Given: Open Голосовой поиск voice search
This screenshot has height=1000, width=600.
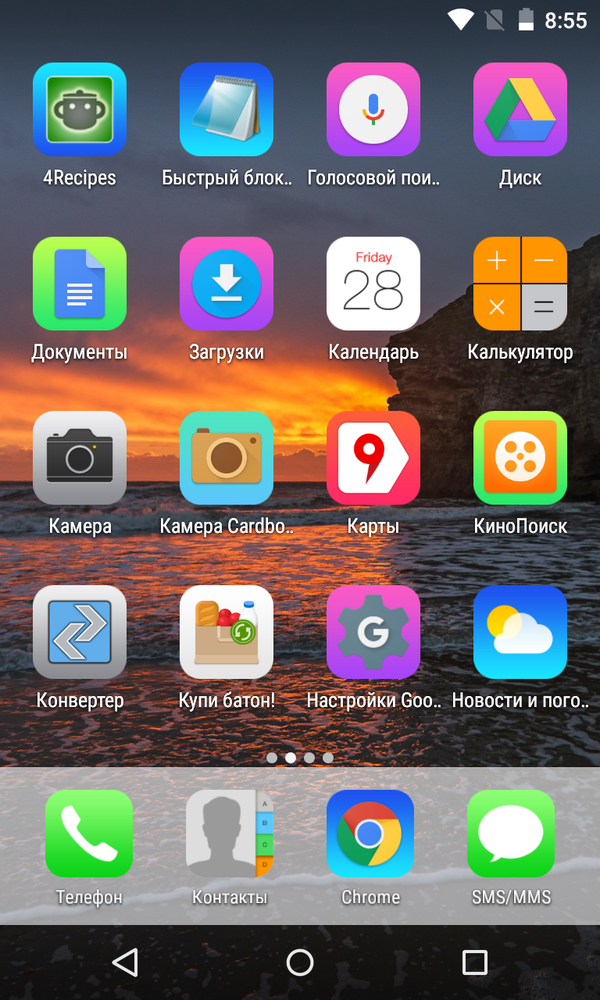Looking at the screenshot, I should [373, 110].
